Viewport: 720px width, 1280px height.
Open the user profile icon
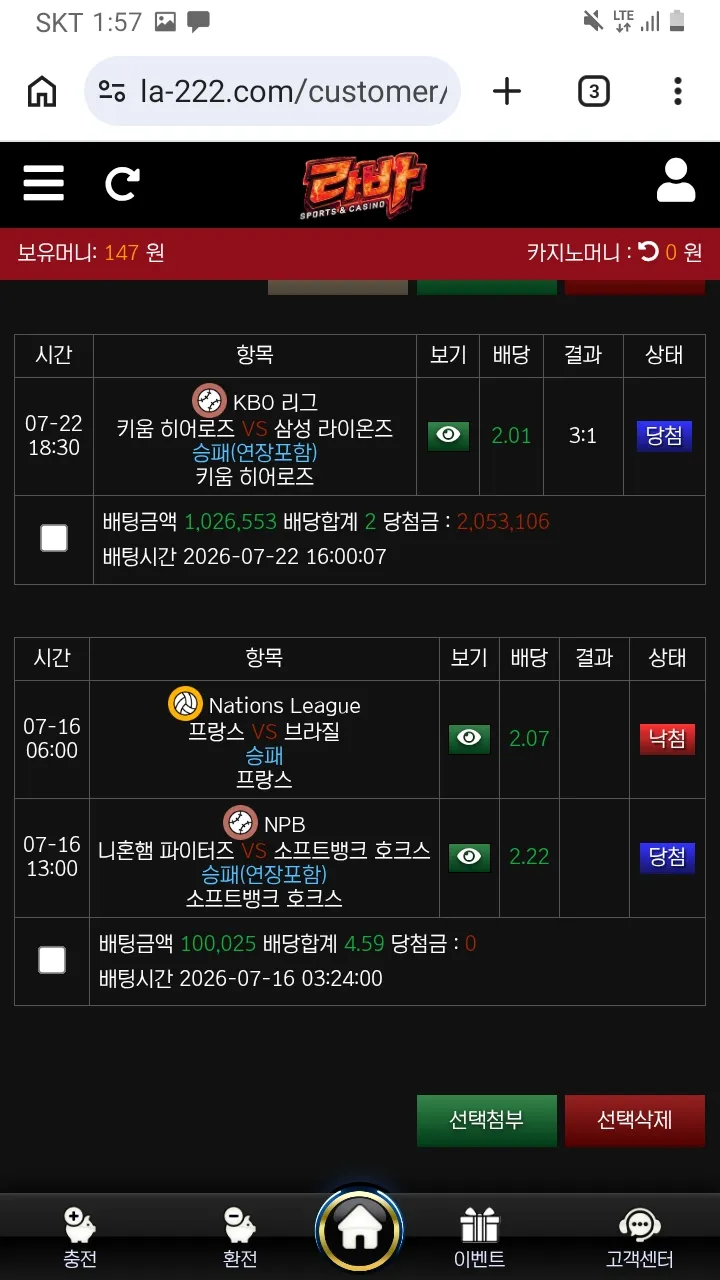coord(676,181)
